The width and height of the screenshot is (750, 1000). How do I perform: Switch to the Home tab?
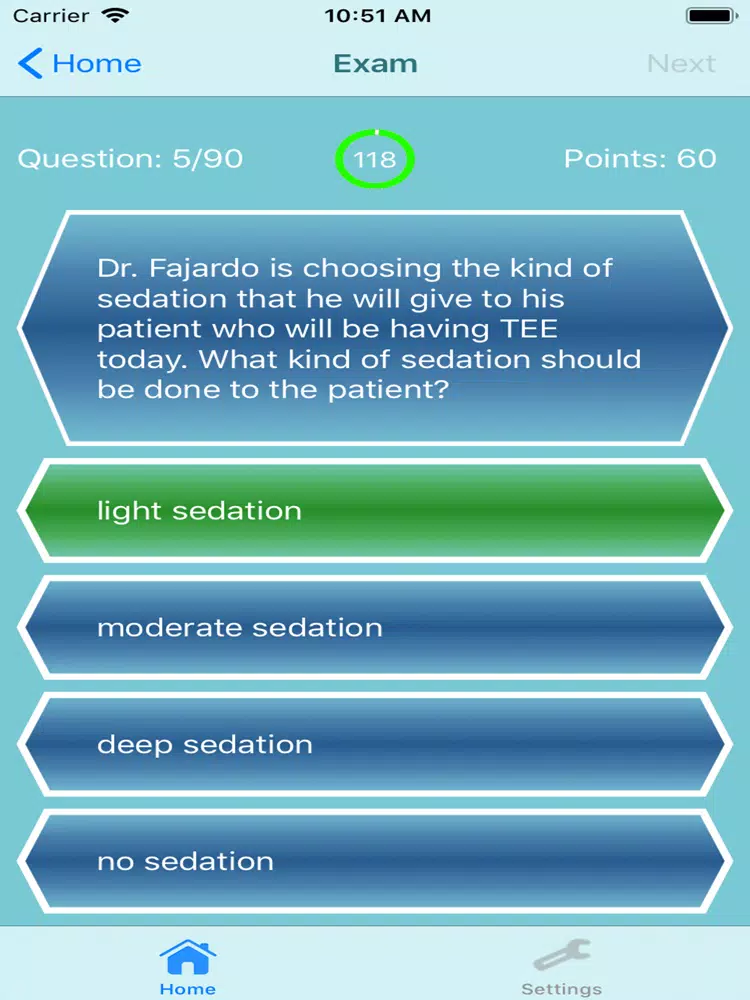(x=187, y=967)
